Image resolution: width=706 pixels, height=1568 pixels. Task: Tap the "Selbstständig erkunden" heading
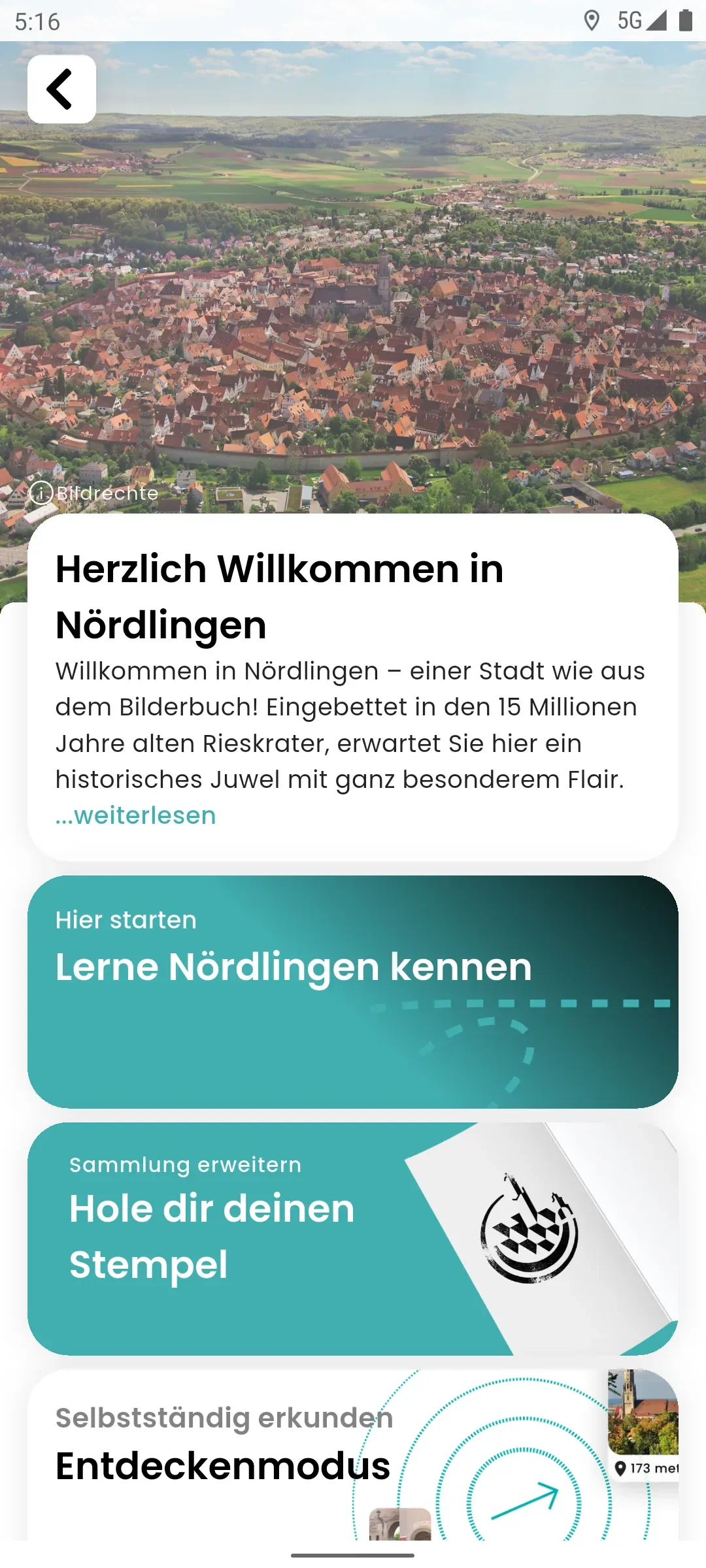(224, 1418)
